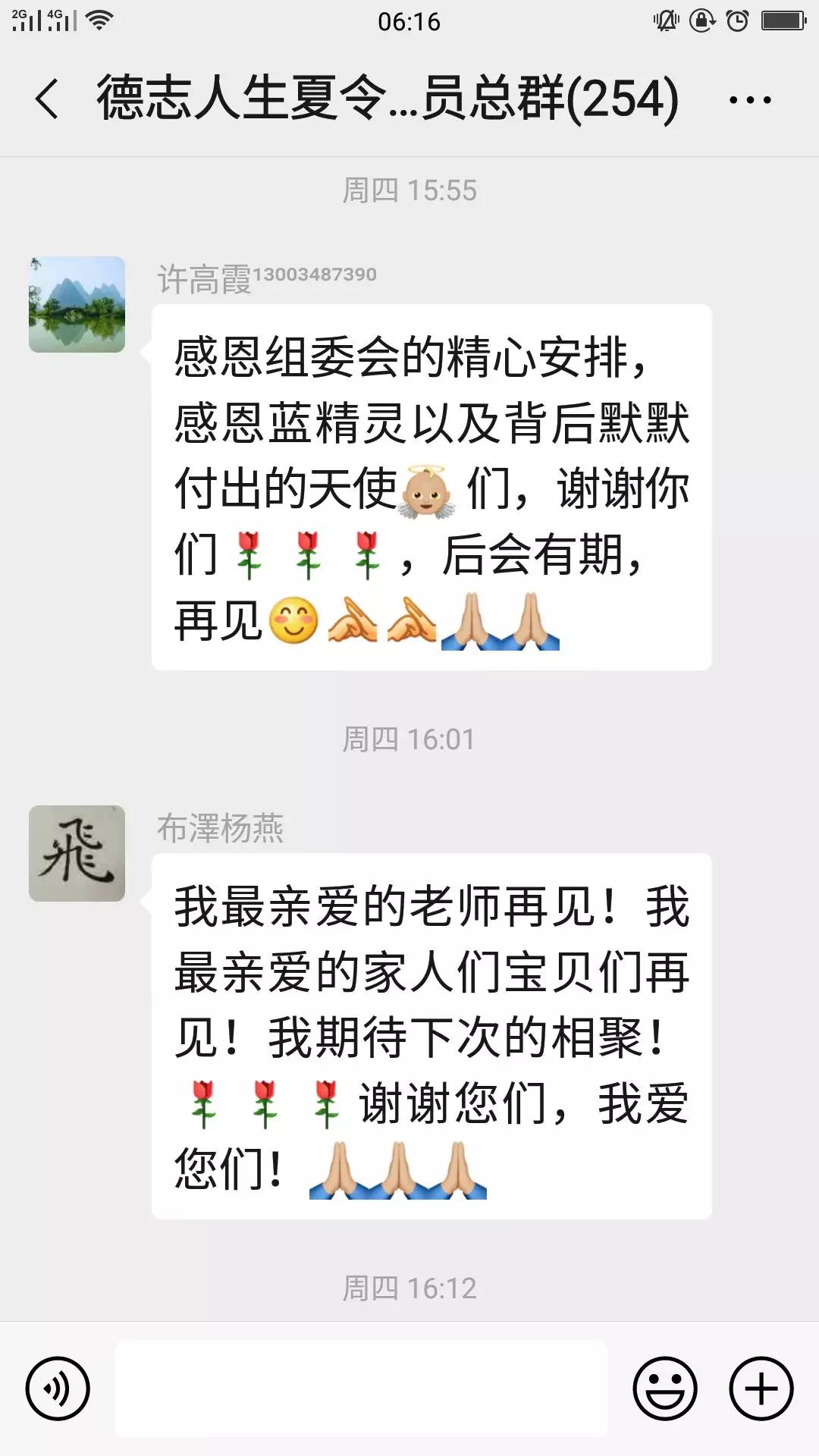Go back from the group chat

pyautogui.click(x=47, y=99)
